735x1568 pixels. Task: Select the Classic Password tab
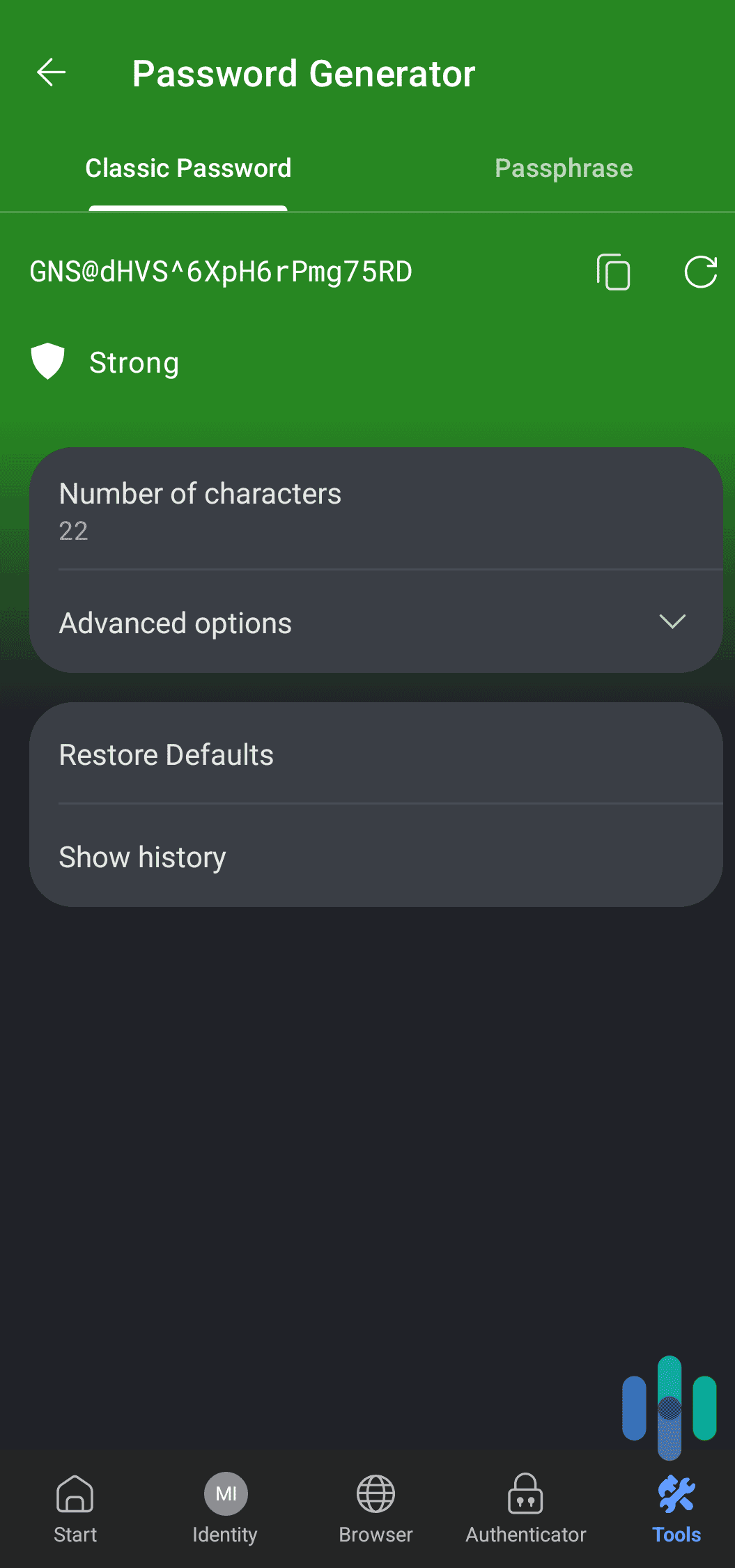click(x=188, y=167)
